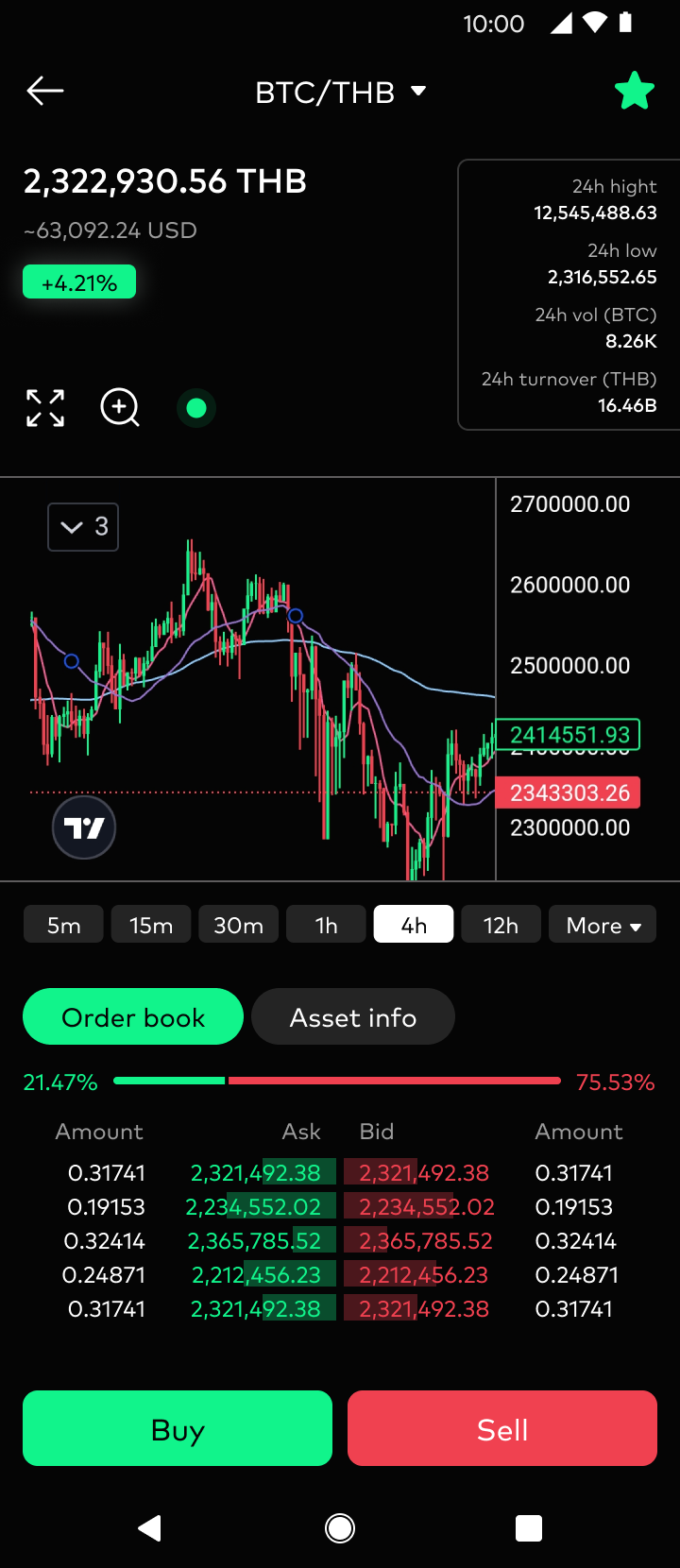
Task: Open the BTC/THB pair dropdown
Action: 341,92
